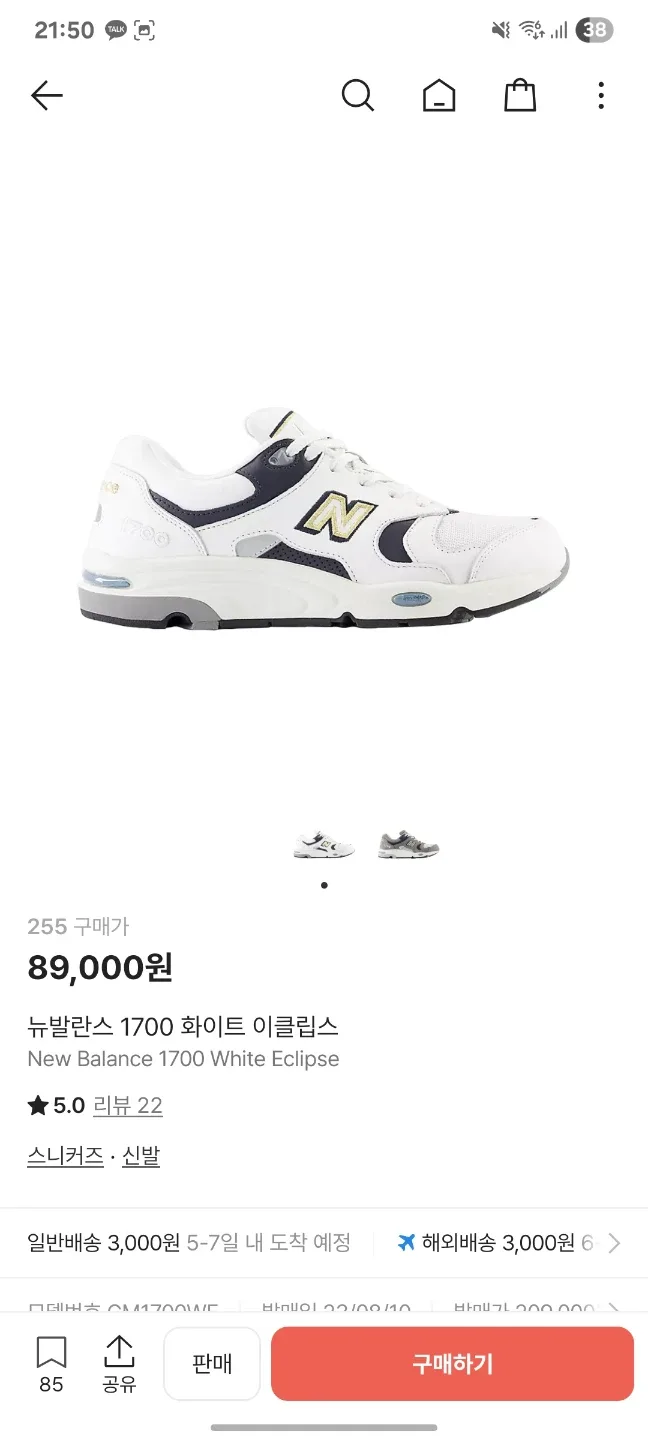Open the 신발 category link
648x1440 pixels.
coord(141,1156)
